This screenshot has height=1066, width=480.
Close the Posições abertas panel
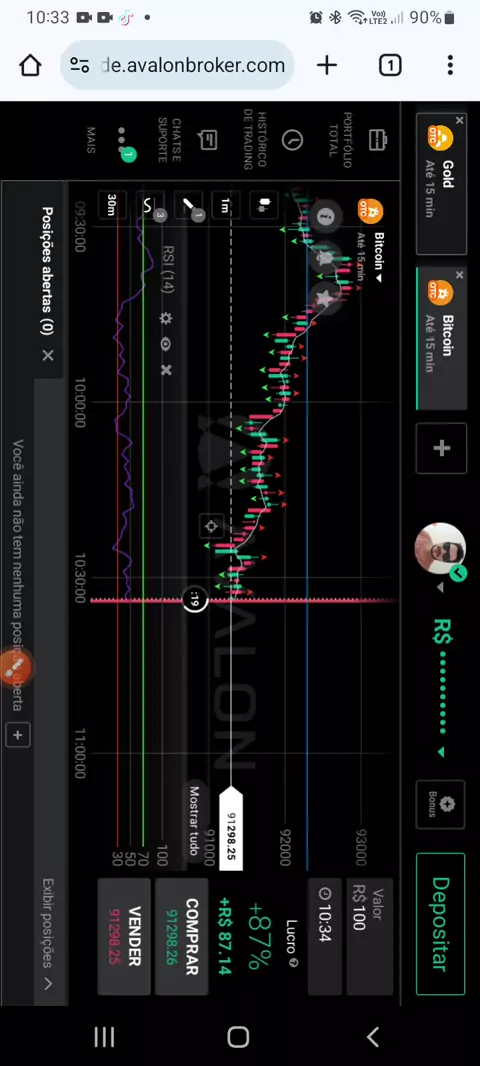48,355
